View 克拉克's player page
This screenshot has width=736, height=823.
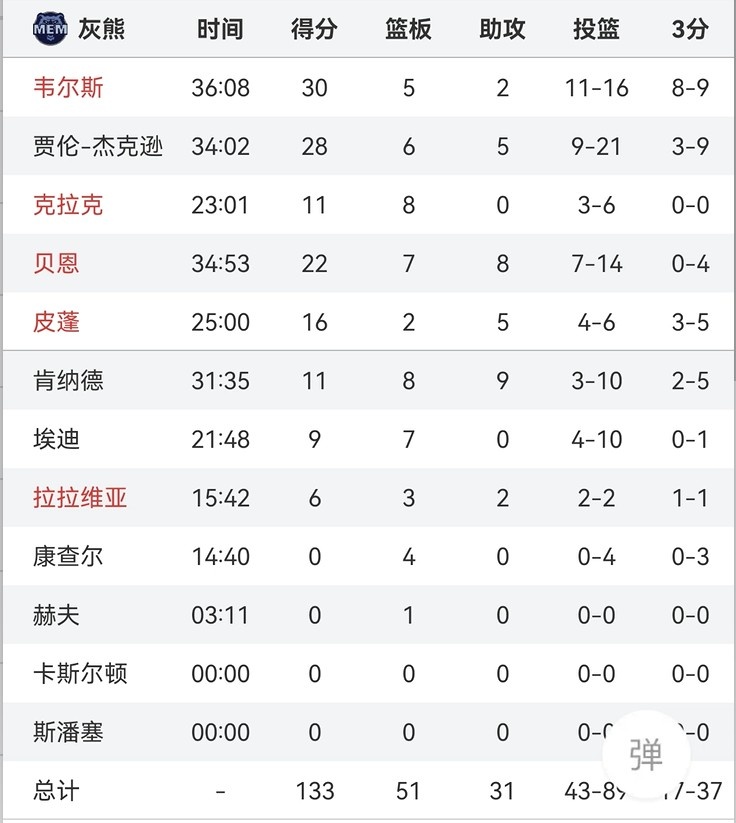pos(68,205)
